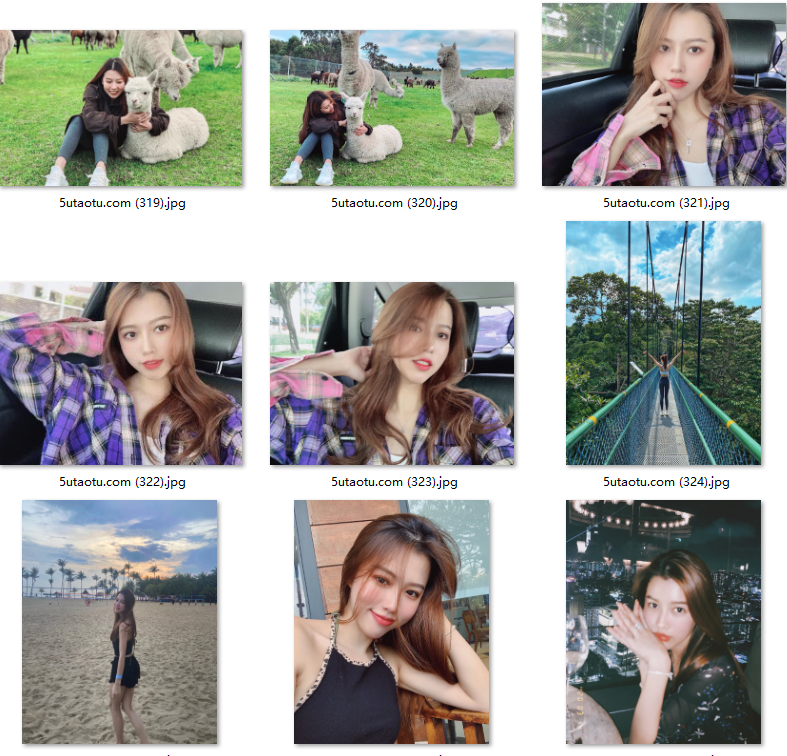Open the file 5utaotu.com (319).jpg

(121, 108)
